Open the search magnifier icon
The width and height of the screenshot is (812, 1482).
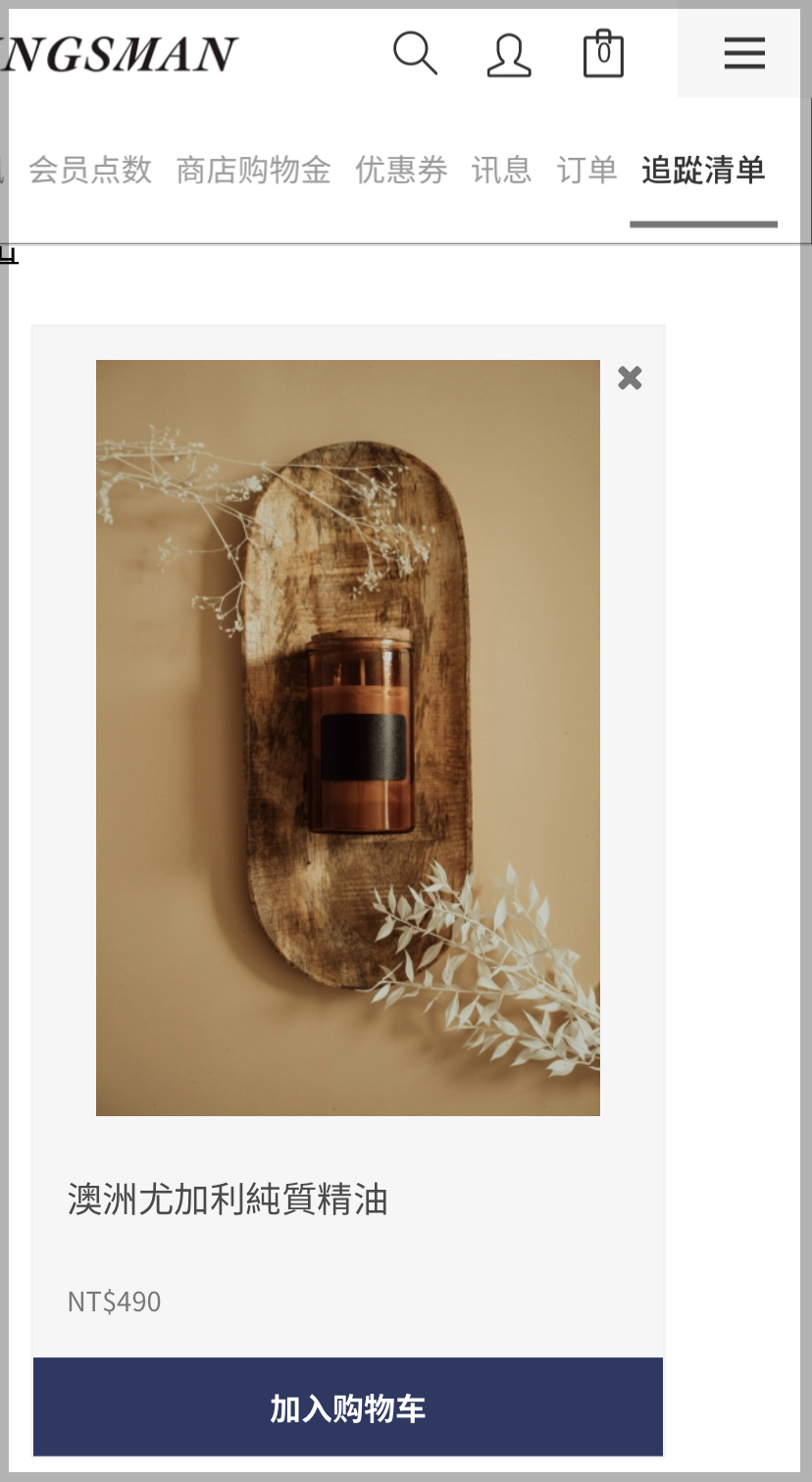point(415,53)
